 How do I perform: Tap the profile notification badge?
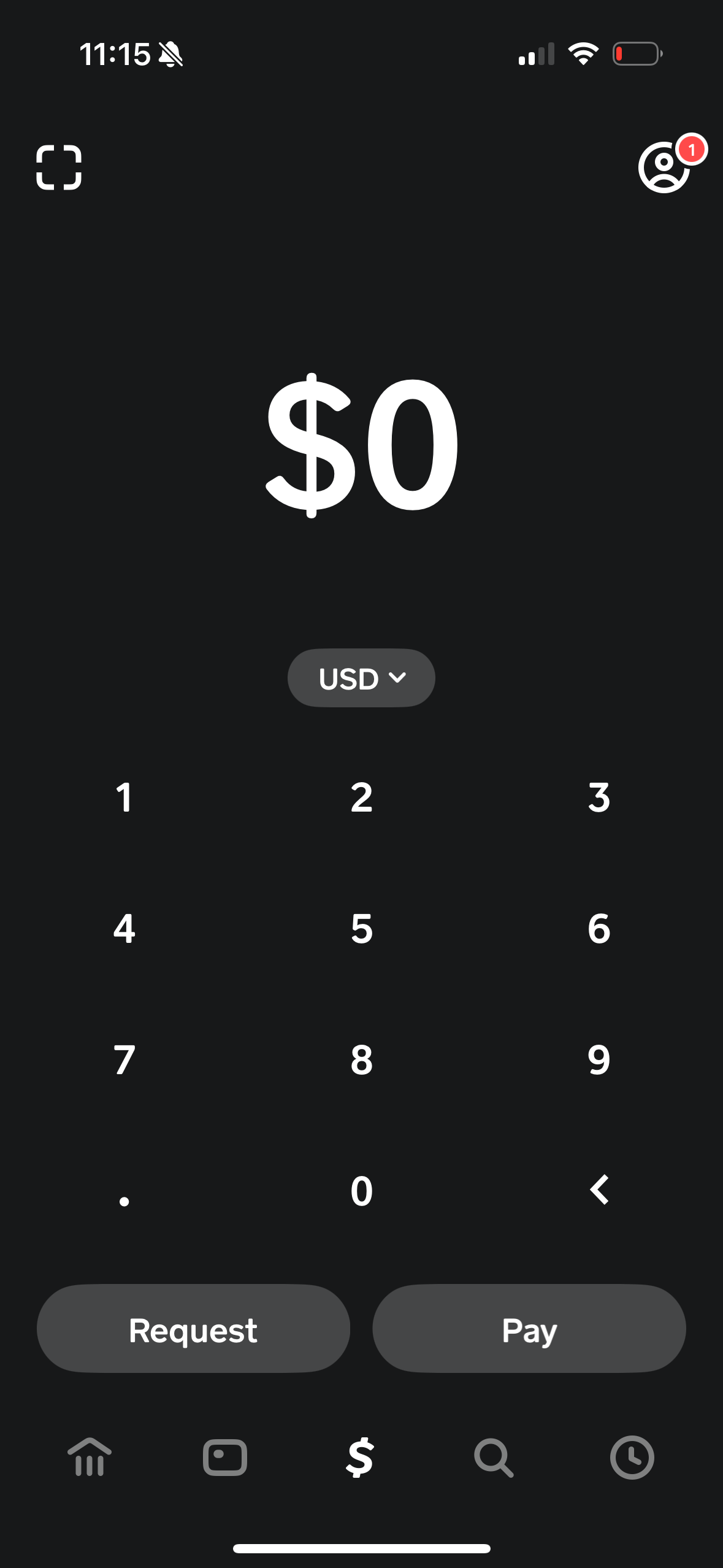691,149
